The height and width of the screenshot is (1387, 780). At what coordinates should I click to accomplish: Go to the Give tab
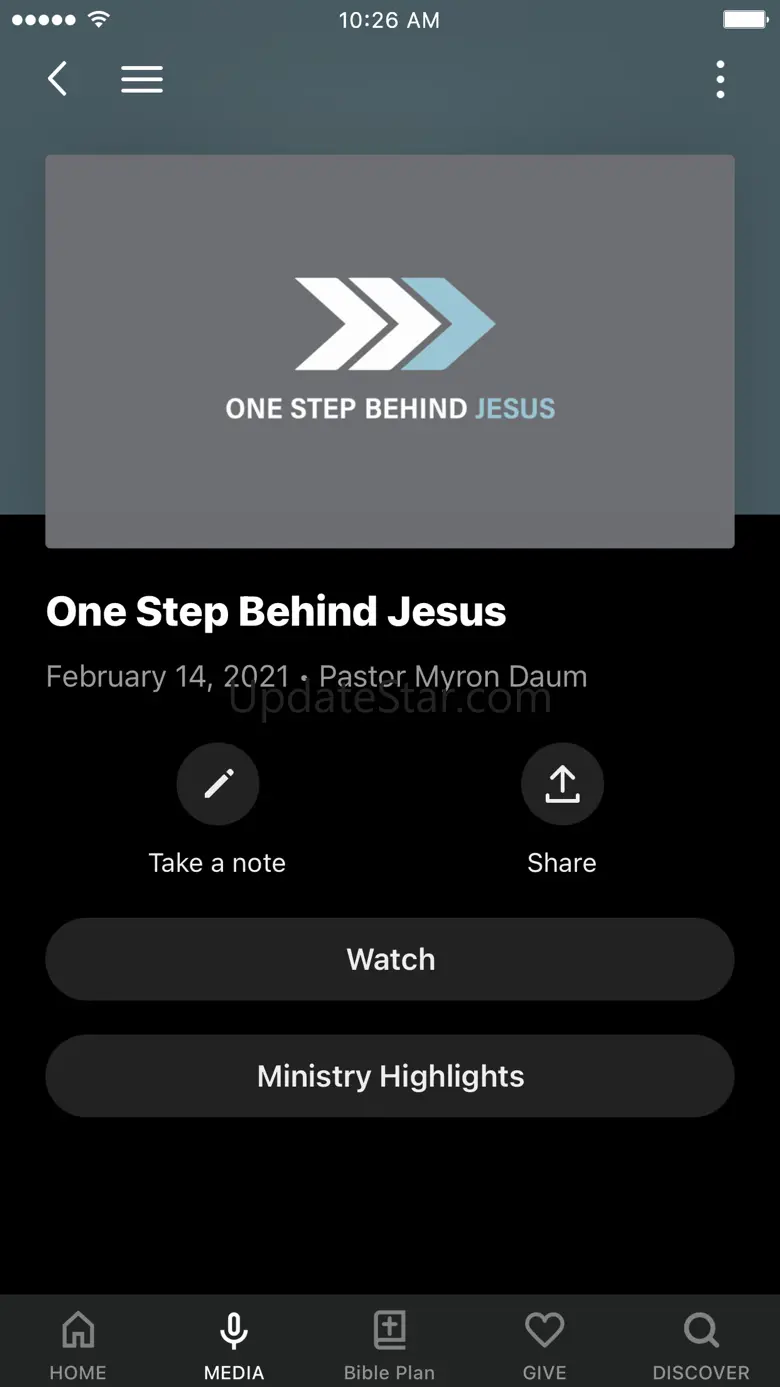(x=545, y=1345)
